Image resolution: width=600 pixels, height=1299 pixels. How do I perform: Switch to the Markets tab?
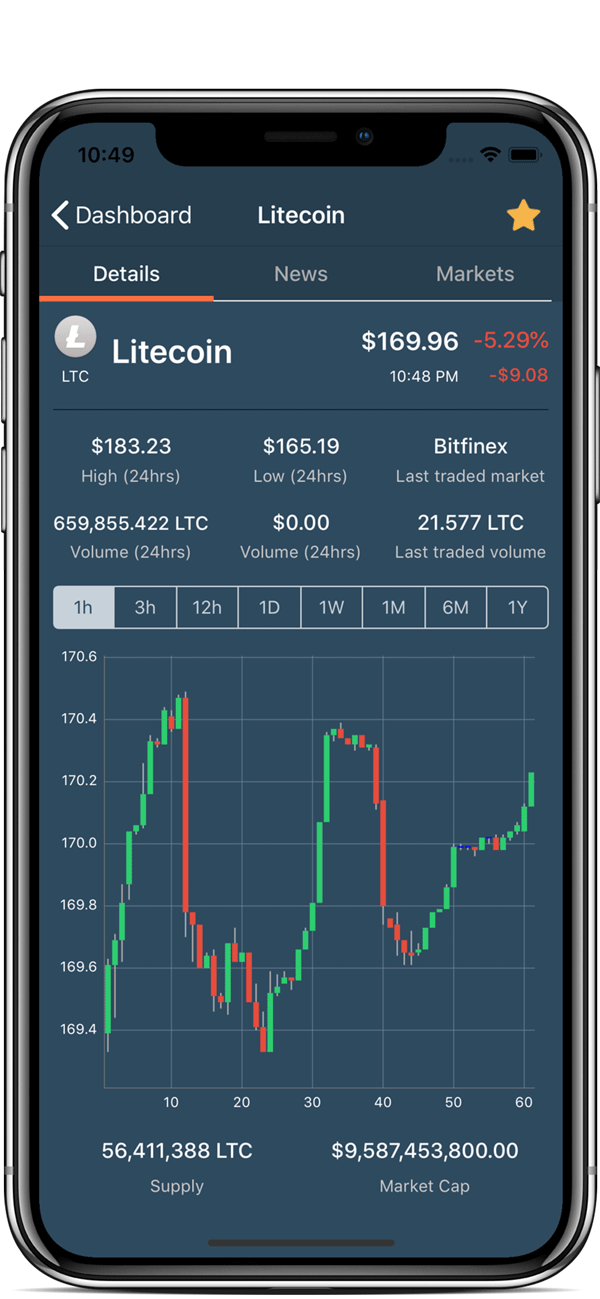pyautogui.click(x=475, y=274)
